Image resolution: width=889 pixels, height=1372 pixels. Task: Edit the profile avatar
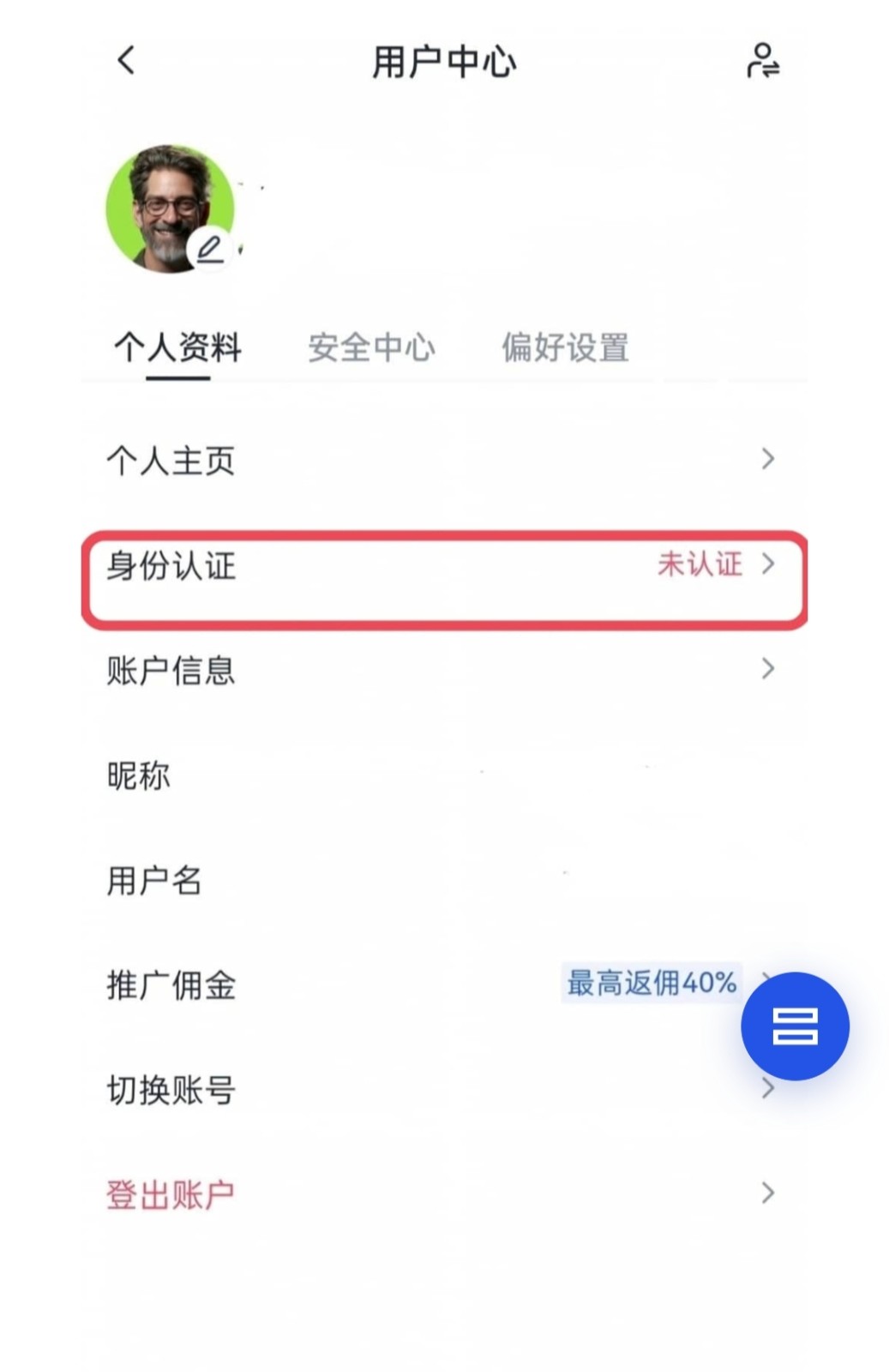210,250
